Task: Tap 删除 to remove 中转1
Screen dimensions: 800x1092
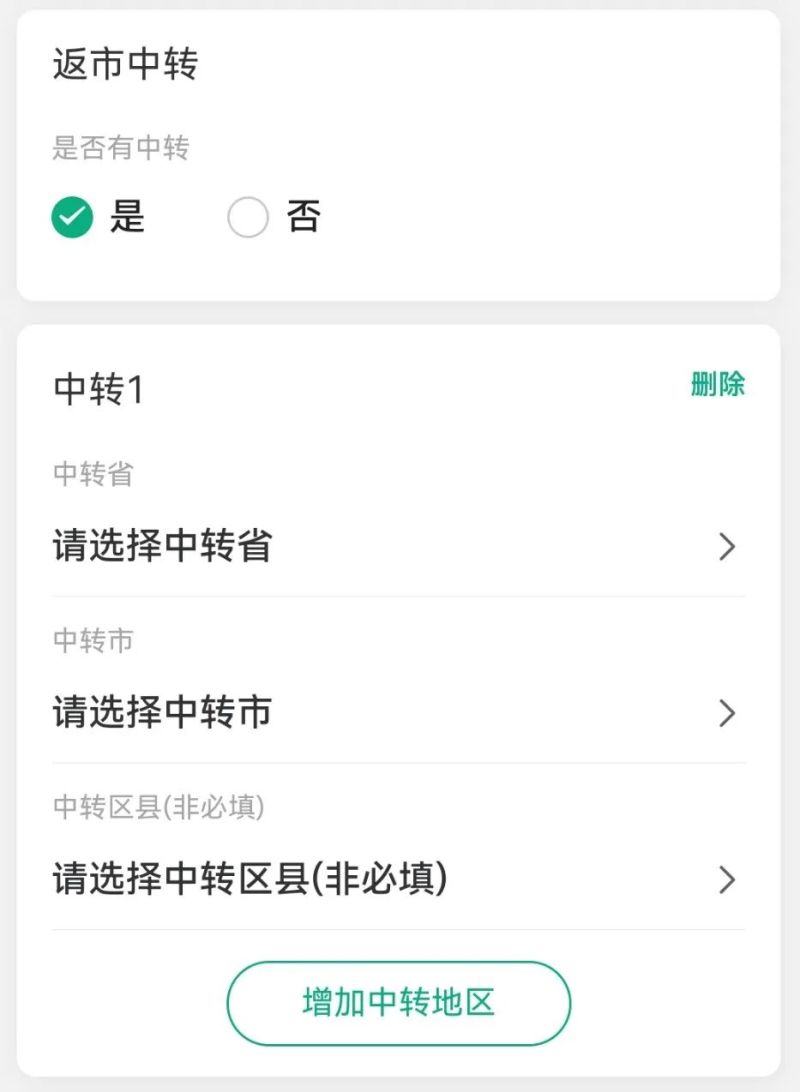Action: click(717, 384)
